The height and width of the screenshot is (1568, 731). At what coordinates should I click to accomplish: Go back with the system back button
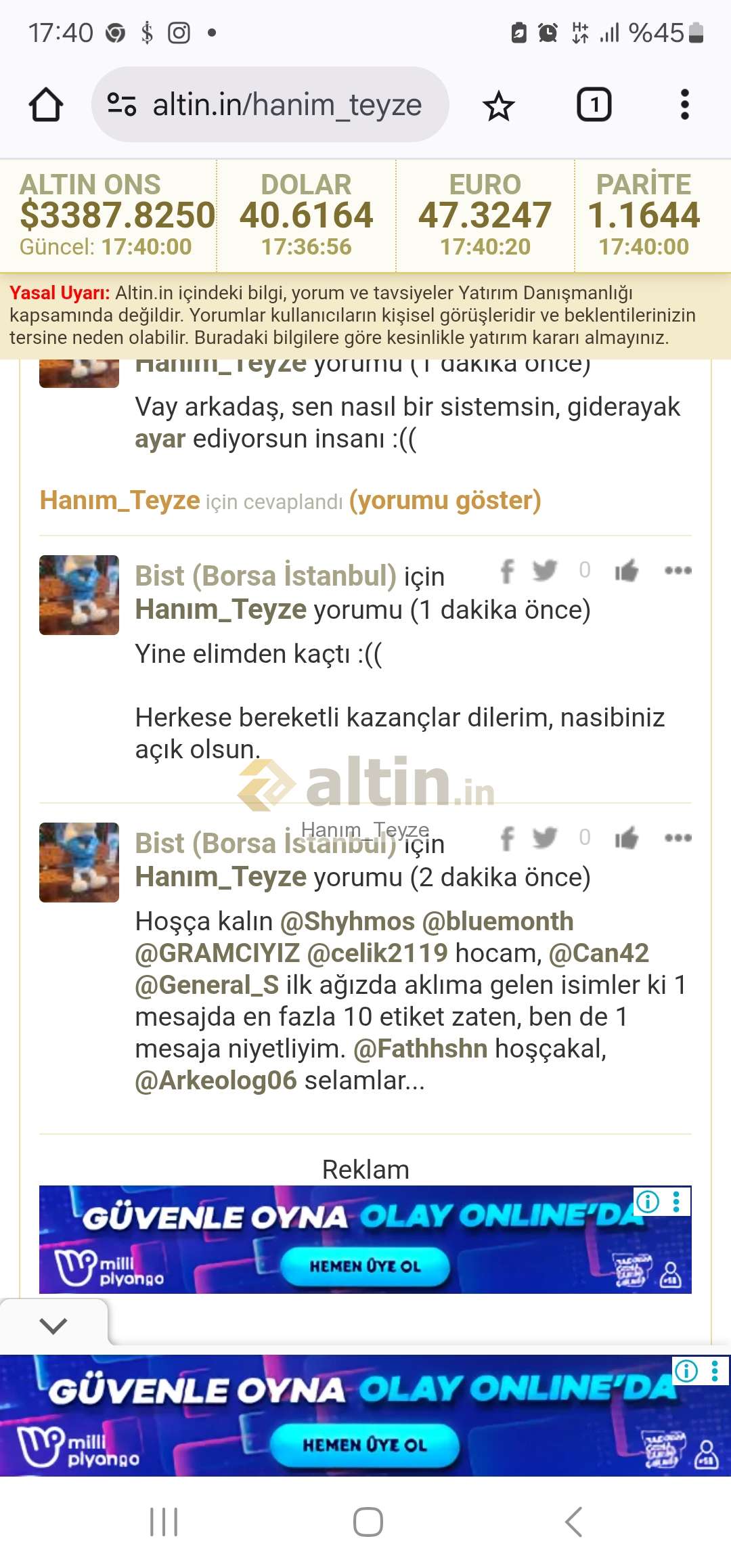573,1522
